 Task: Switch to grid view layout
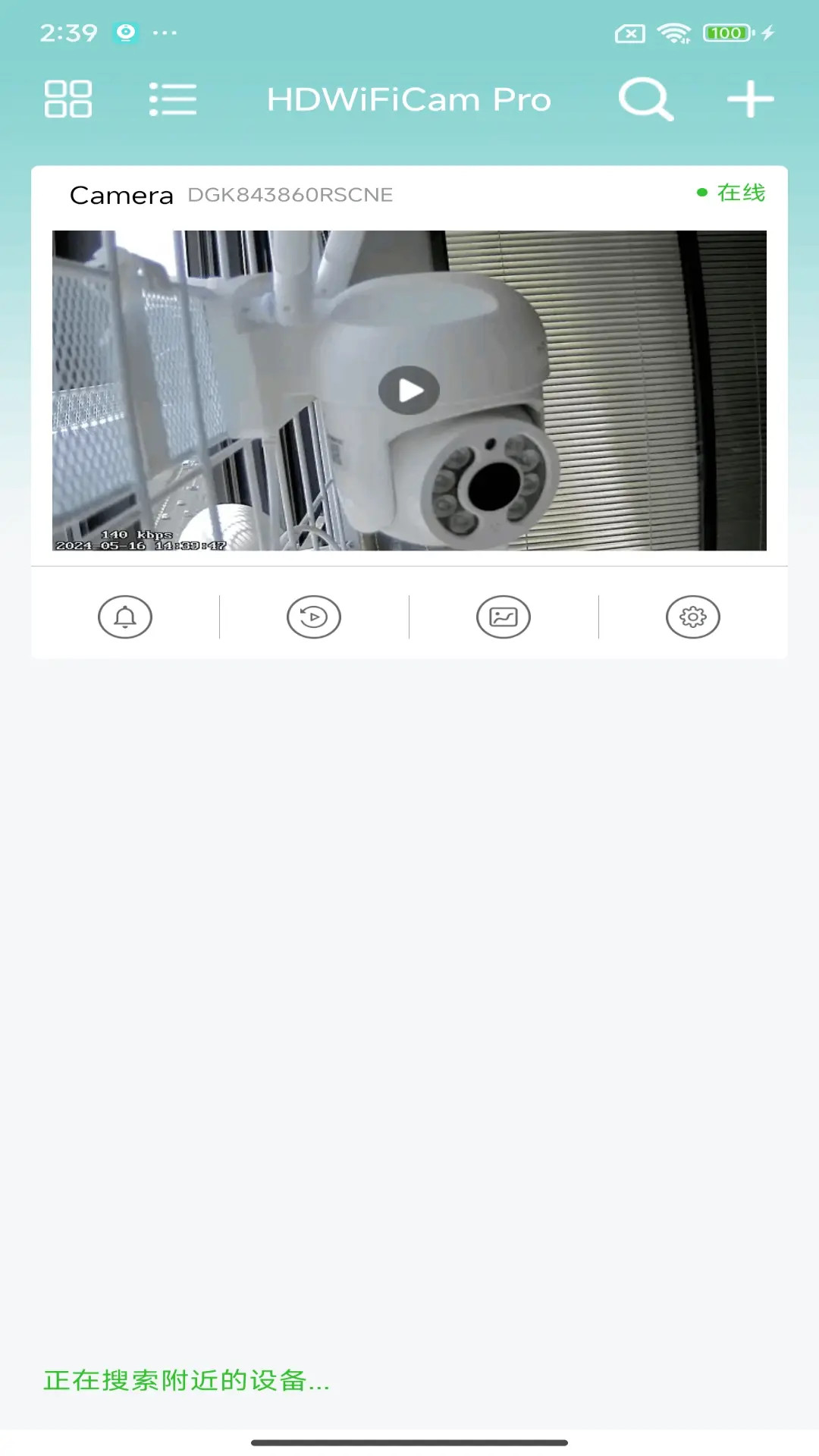(69, 98)
